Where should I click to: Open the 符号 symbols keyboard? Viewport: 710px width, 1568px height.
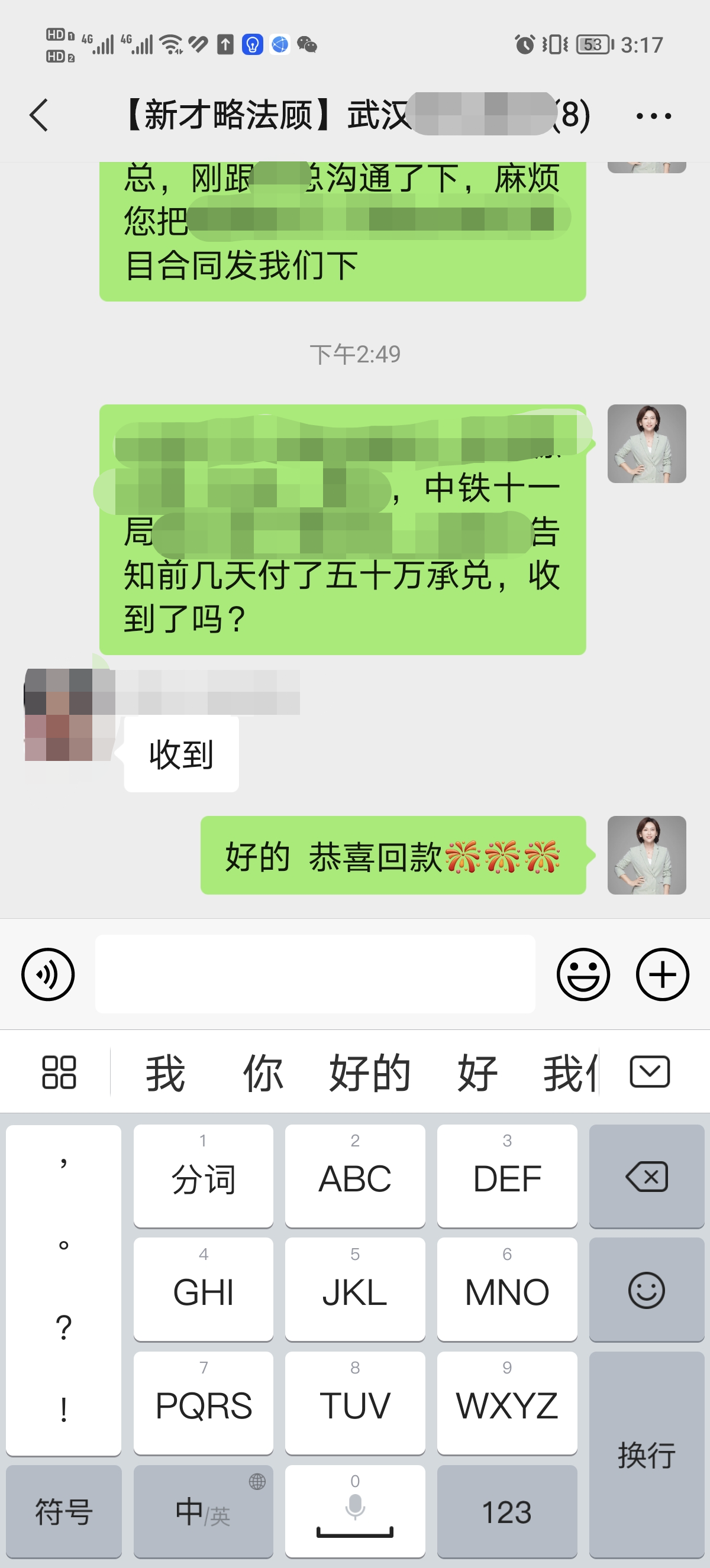coord(63,1511)
